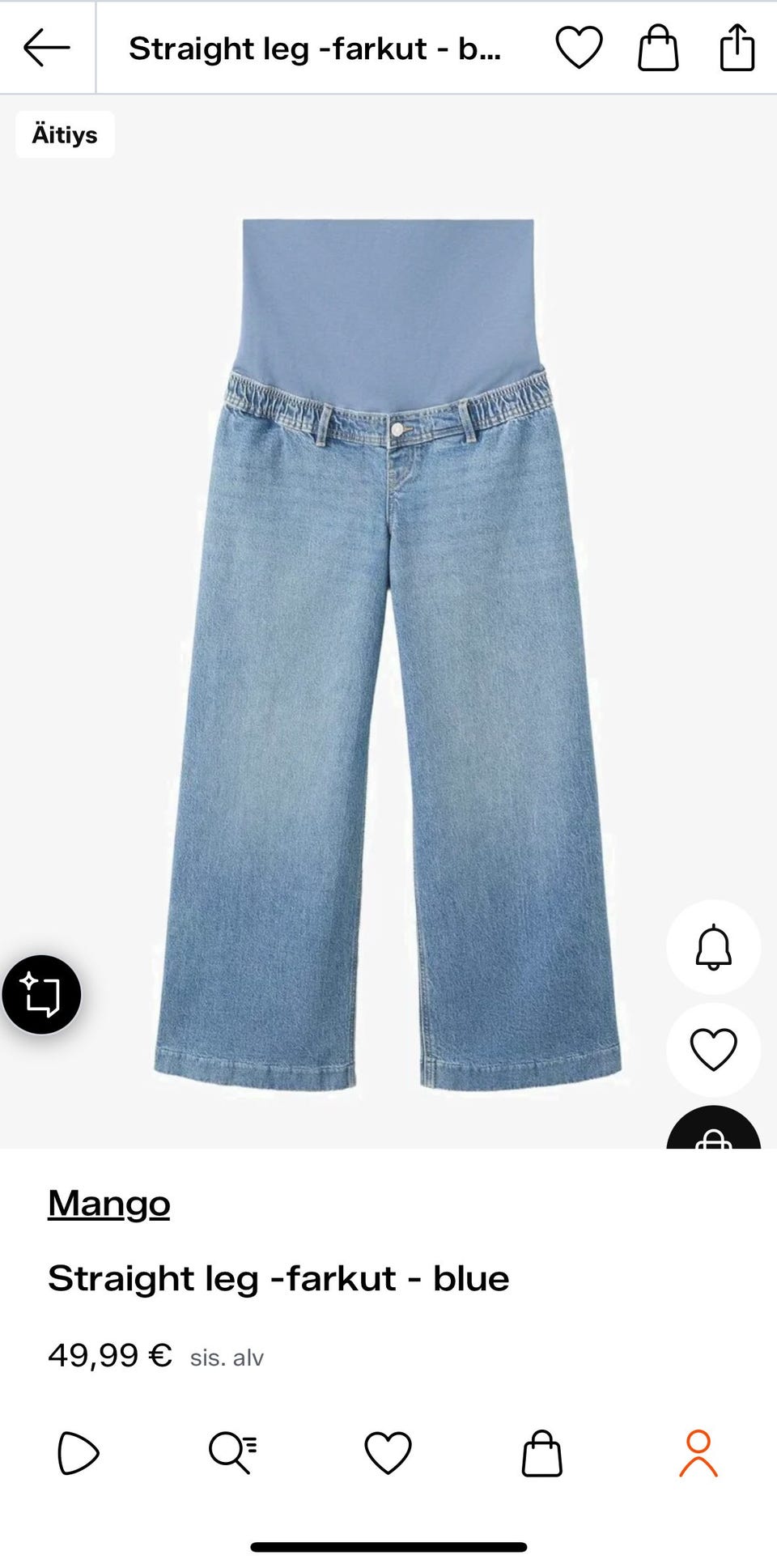This screenshot has height=1568, width=777.
Task: Switch to the search tab
Action: point(233,1452)
